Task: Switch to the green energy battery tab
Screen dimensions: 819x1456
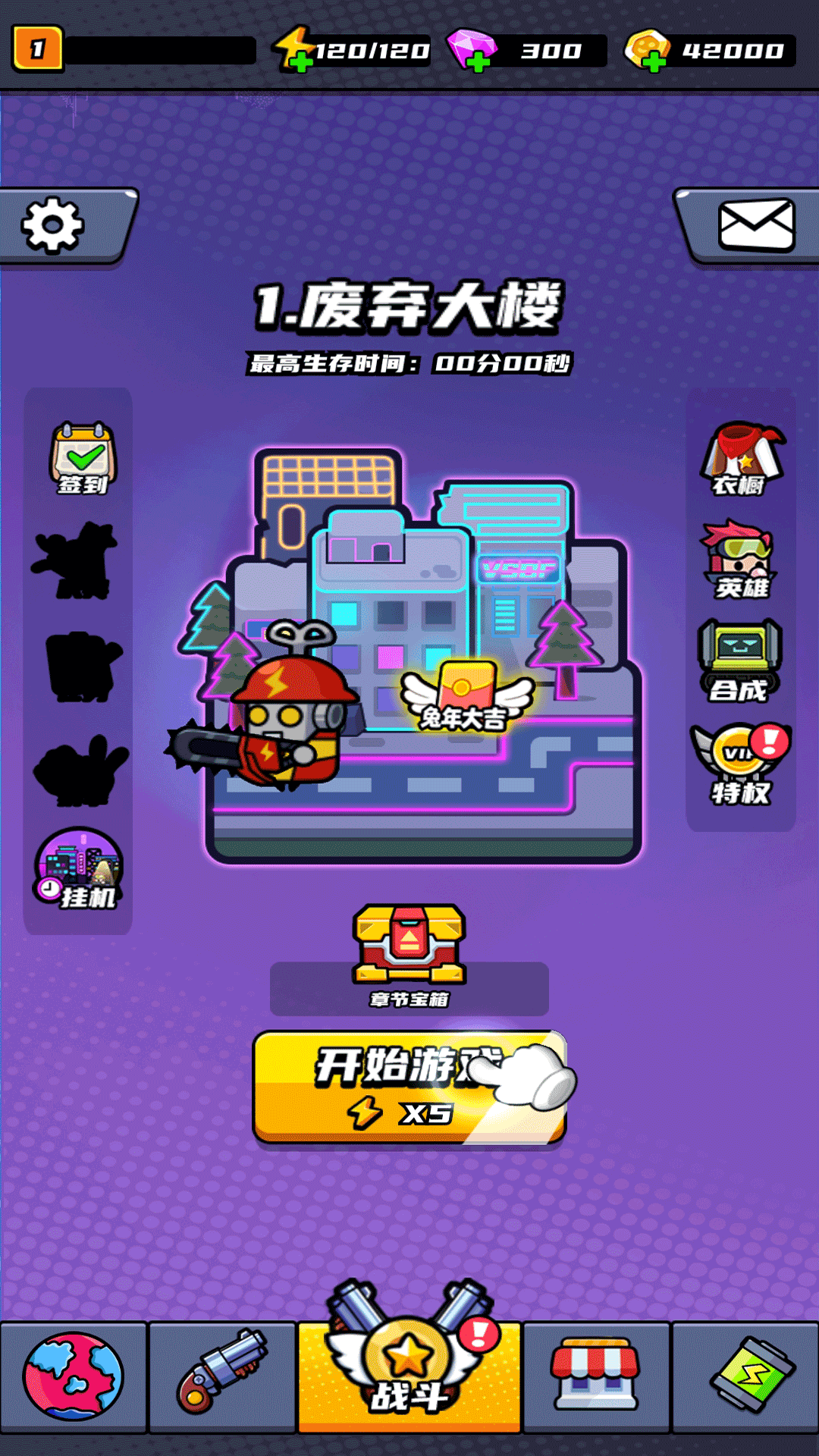Action: 746,1376
